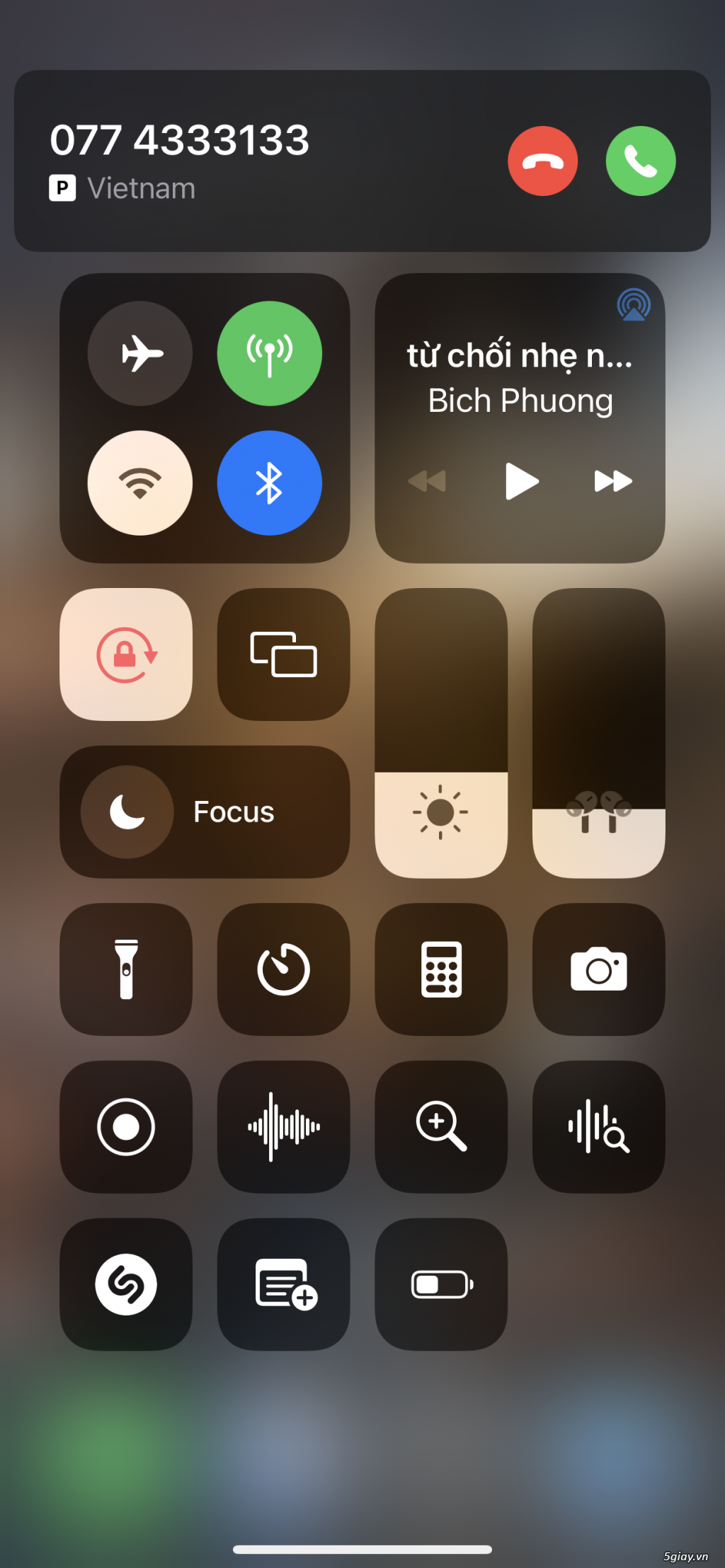Enable Airplane Mode

tap(140, 353)
